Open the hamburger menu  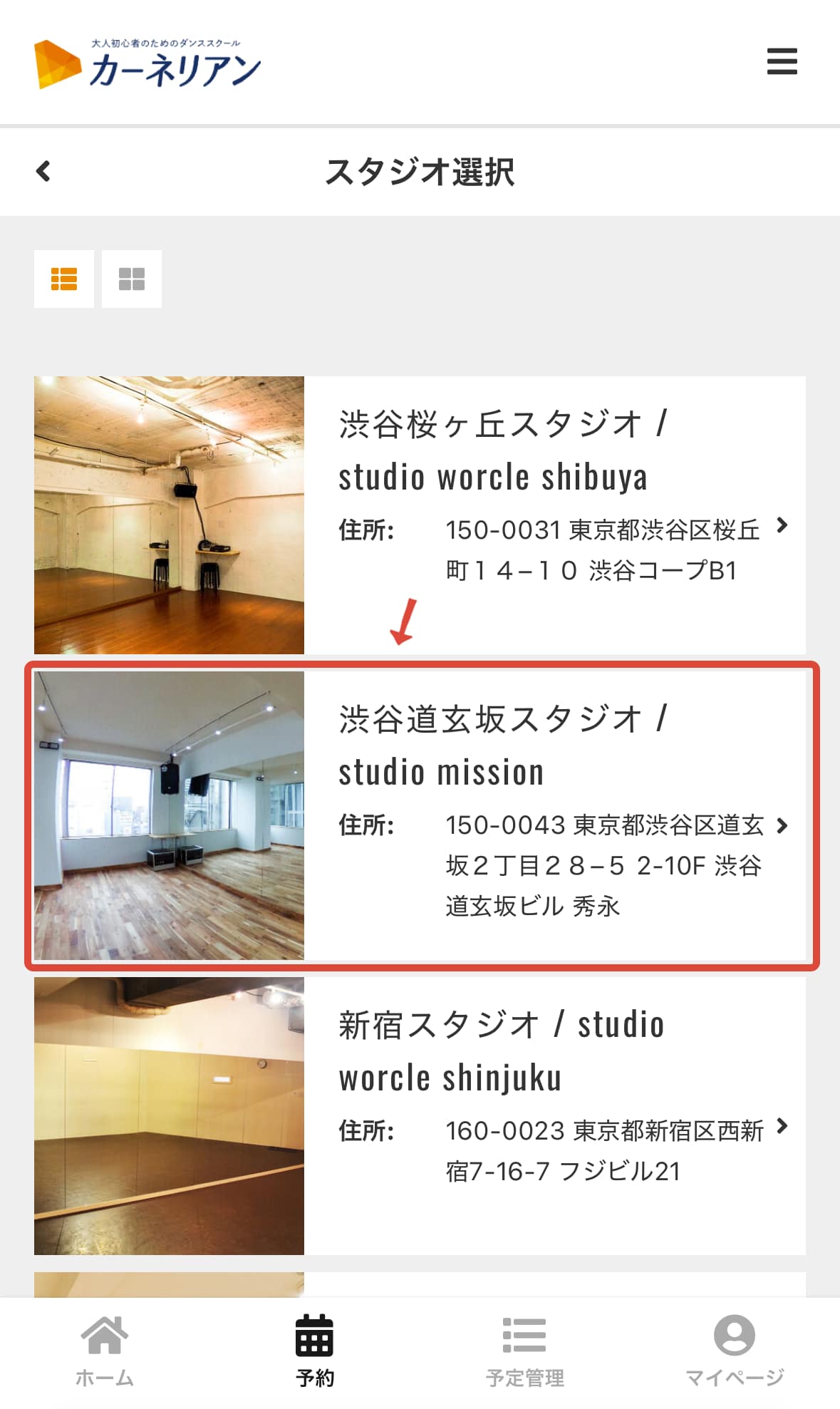click(x=782, y=61)
